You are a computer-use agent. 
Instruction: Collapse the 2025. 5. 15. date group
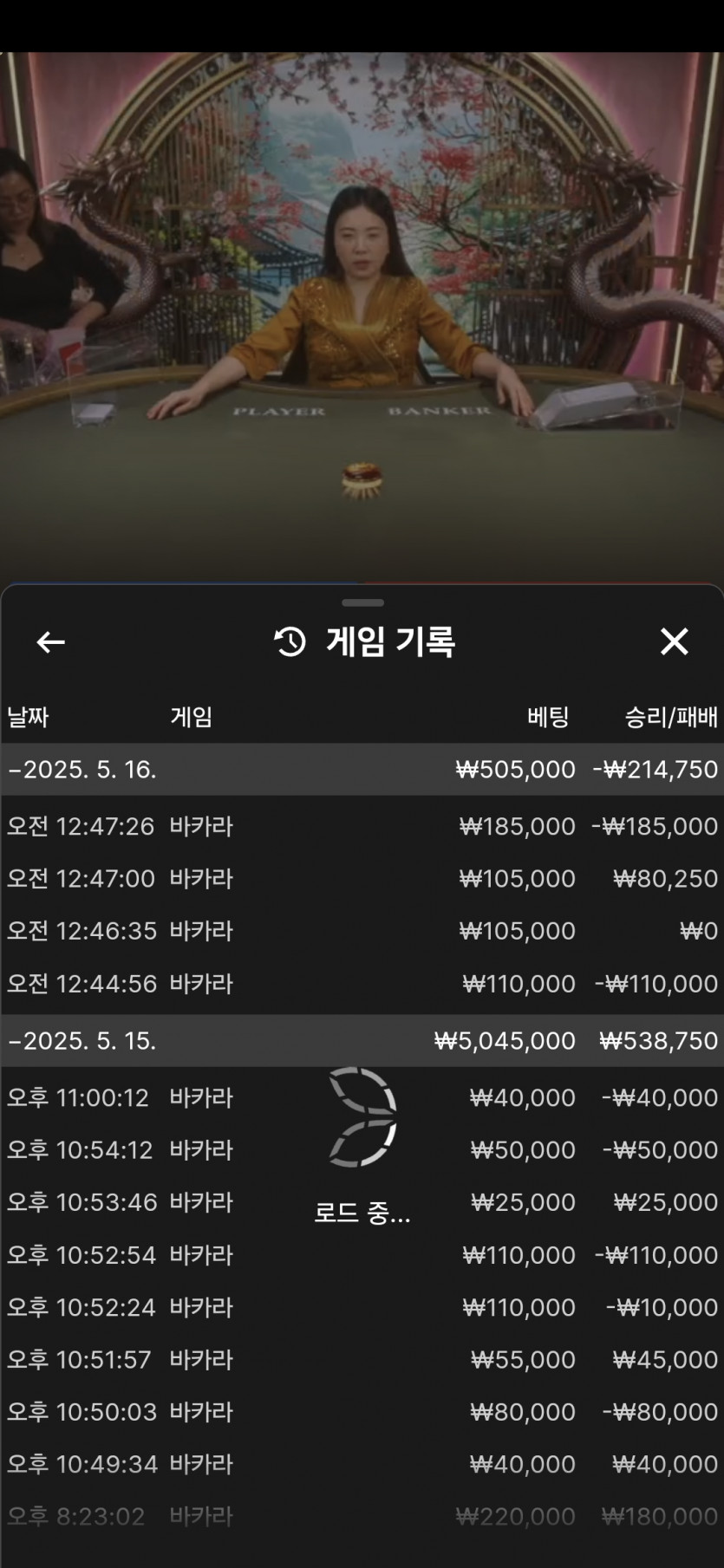(x=82, y=1041)
